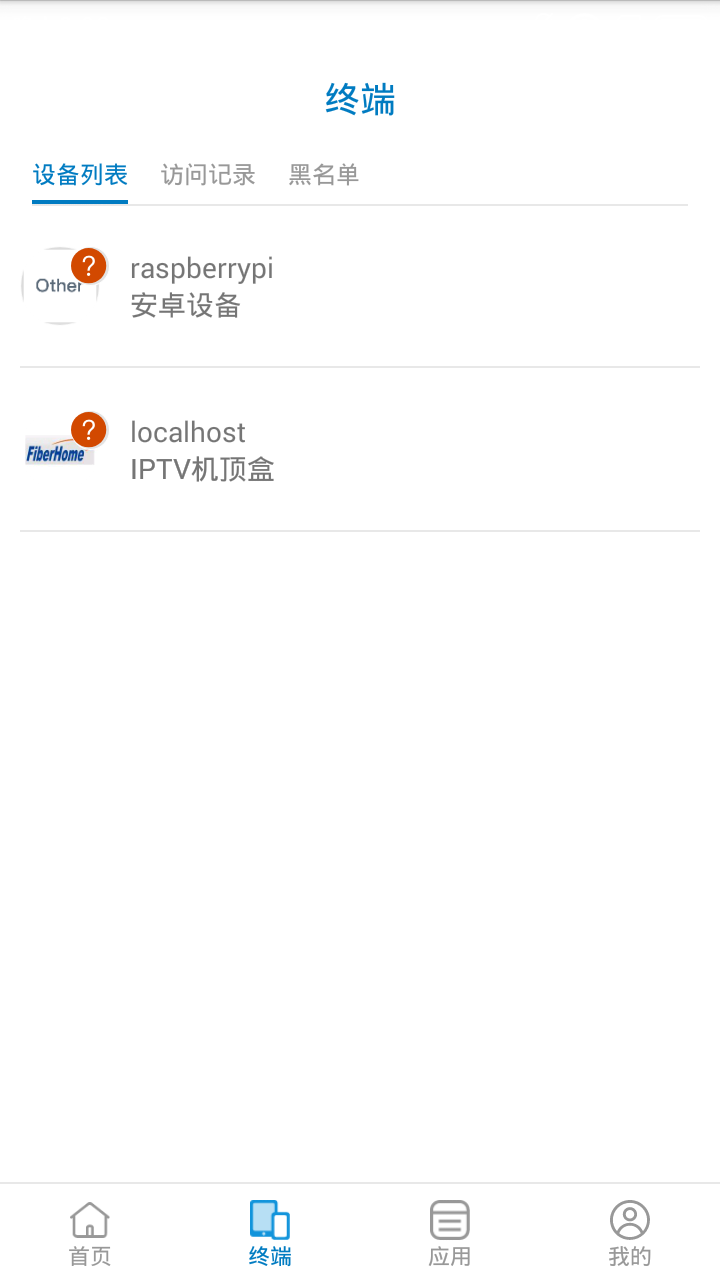Switch to the 应用 tab
The height and width of the screenshot is (1280, 720).
tap(450, 1234)
